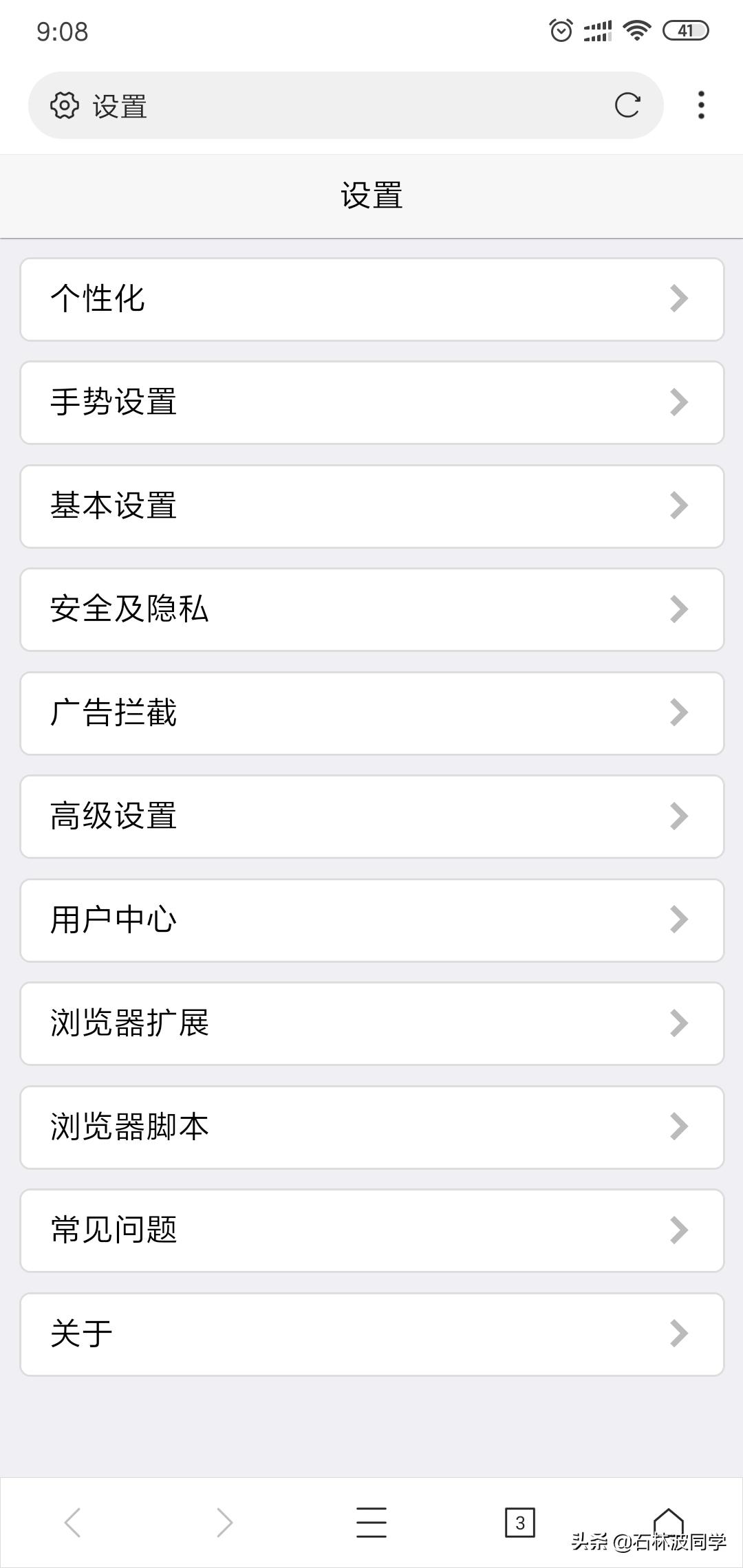Open the 常见问题 help entry

371,1230
